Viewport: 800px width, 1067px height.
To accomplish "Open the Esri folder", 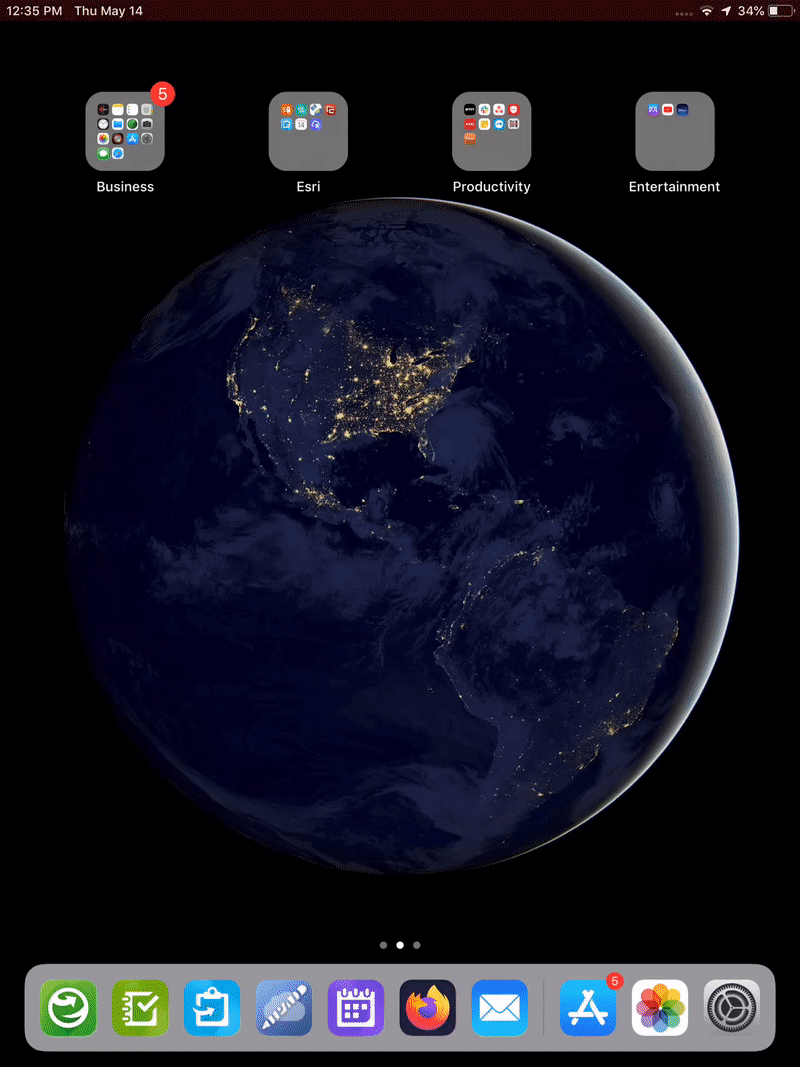I will [x=308, y=132].
